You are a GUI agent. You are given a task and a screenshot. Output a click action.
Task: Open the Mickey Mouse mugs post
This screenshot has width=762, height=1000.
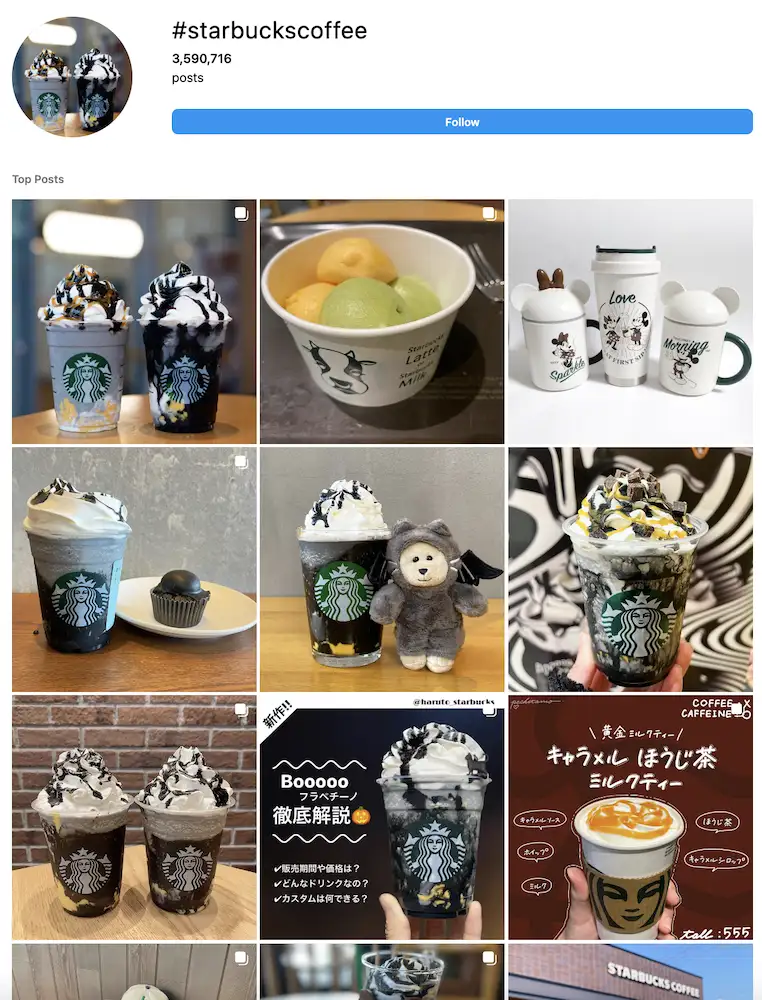(630, 321)
